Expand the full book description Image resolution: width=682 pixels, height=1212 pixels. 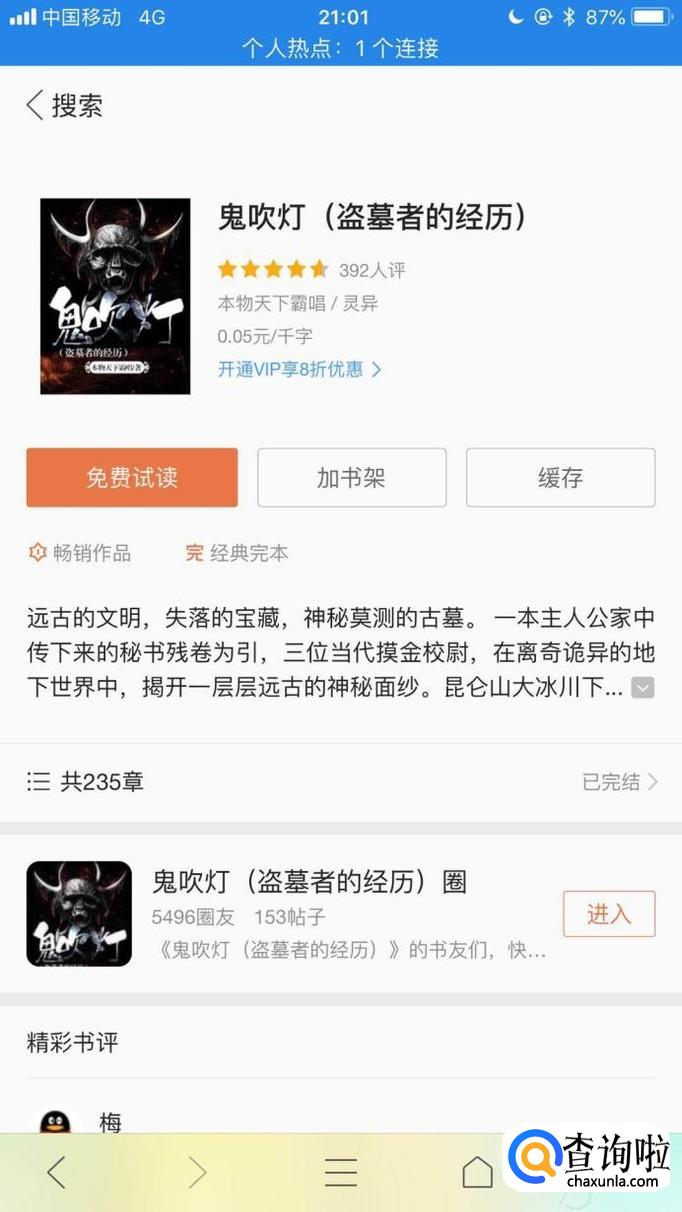point(643,688)
